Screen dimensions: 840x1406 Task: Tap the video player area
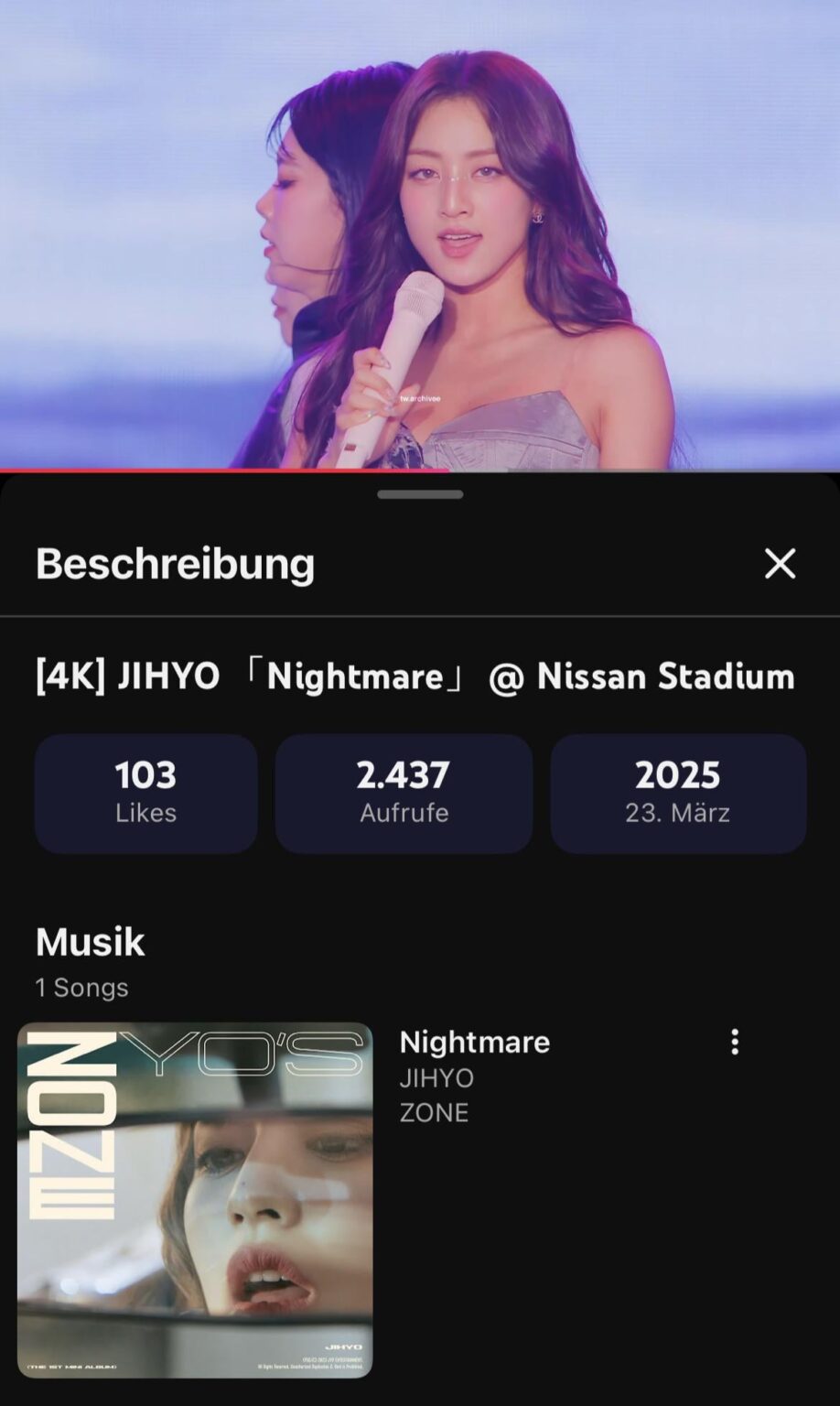click(x=420, y=234)
